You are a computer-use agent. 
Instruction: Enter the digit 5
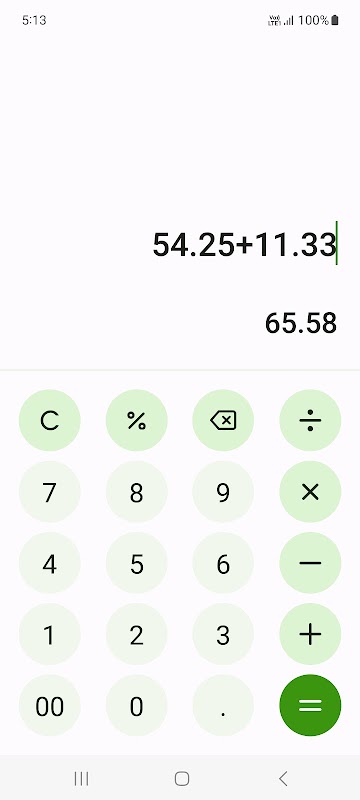[x=137, y=563]
